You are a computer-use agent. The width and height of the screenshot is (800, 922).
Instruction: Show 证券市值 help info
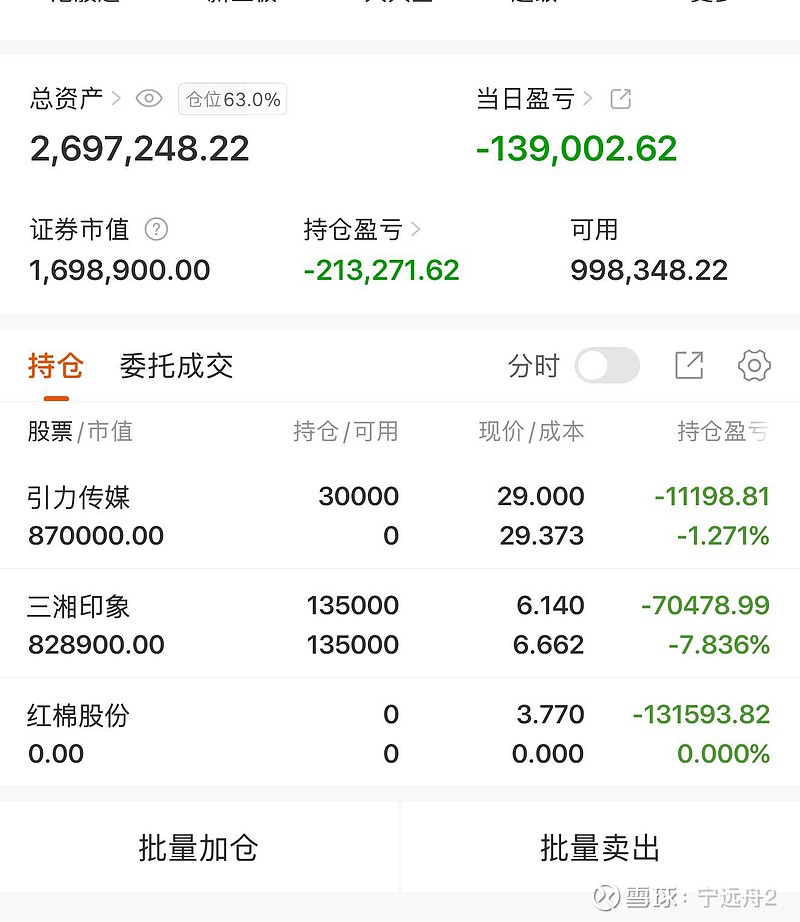(x=156, y=229)
